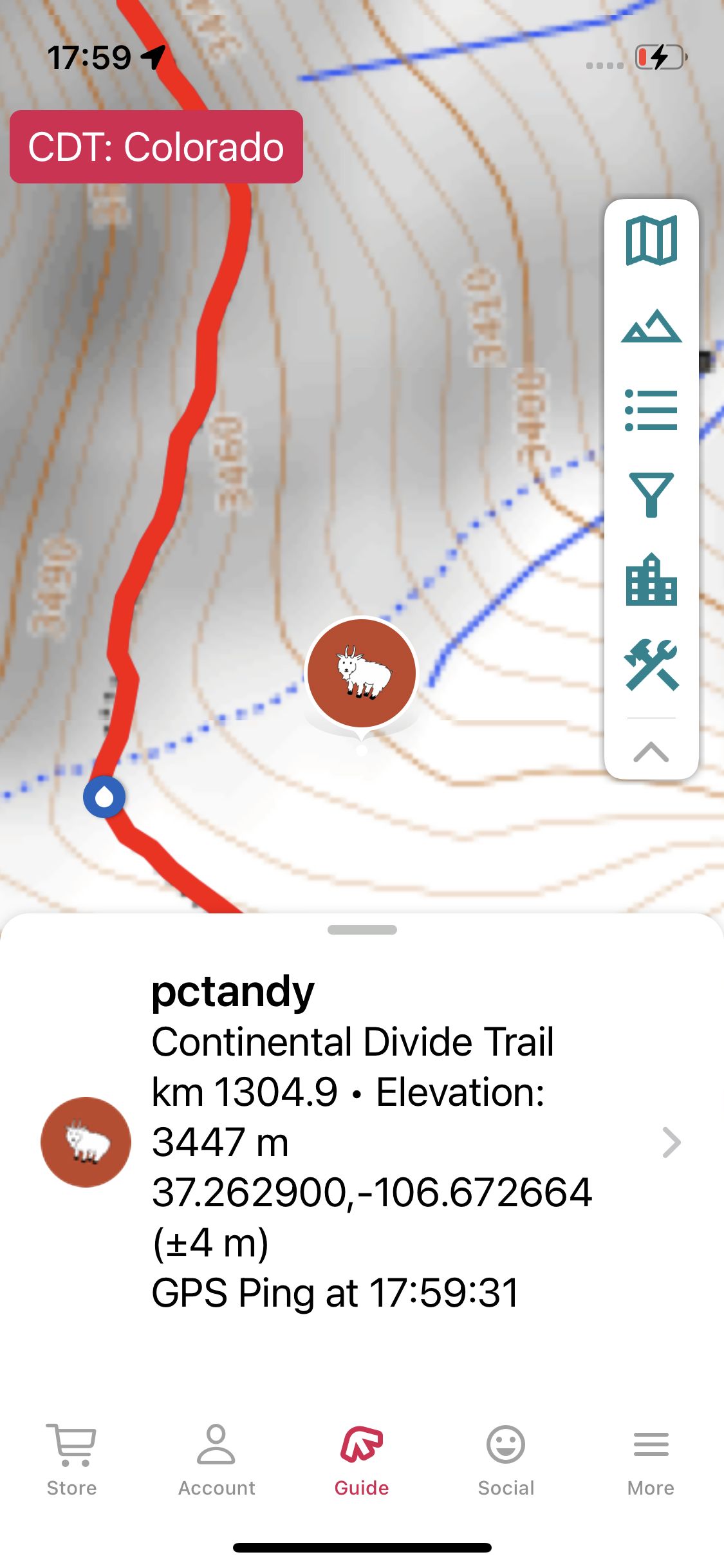This screenshot has height=1568, width=724.
Task: Switch to the Store tab
Action: [71, 1461]
